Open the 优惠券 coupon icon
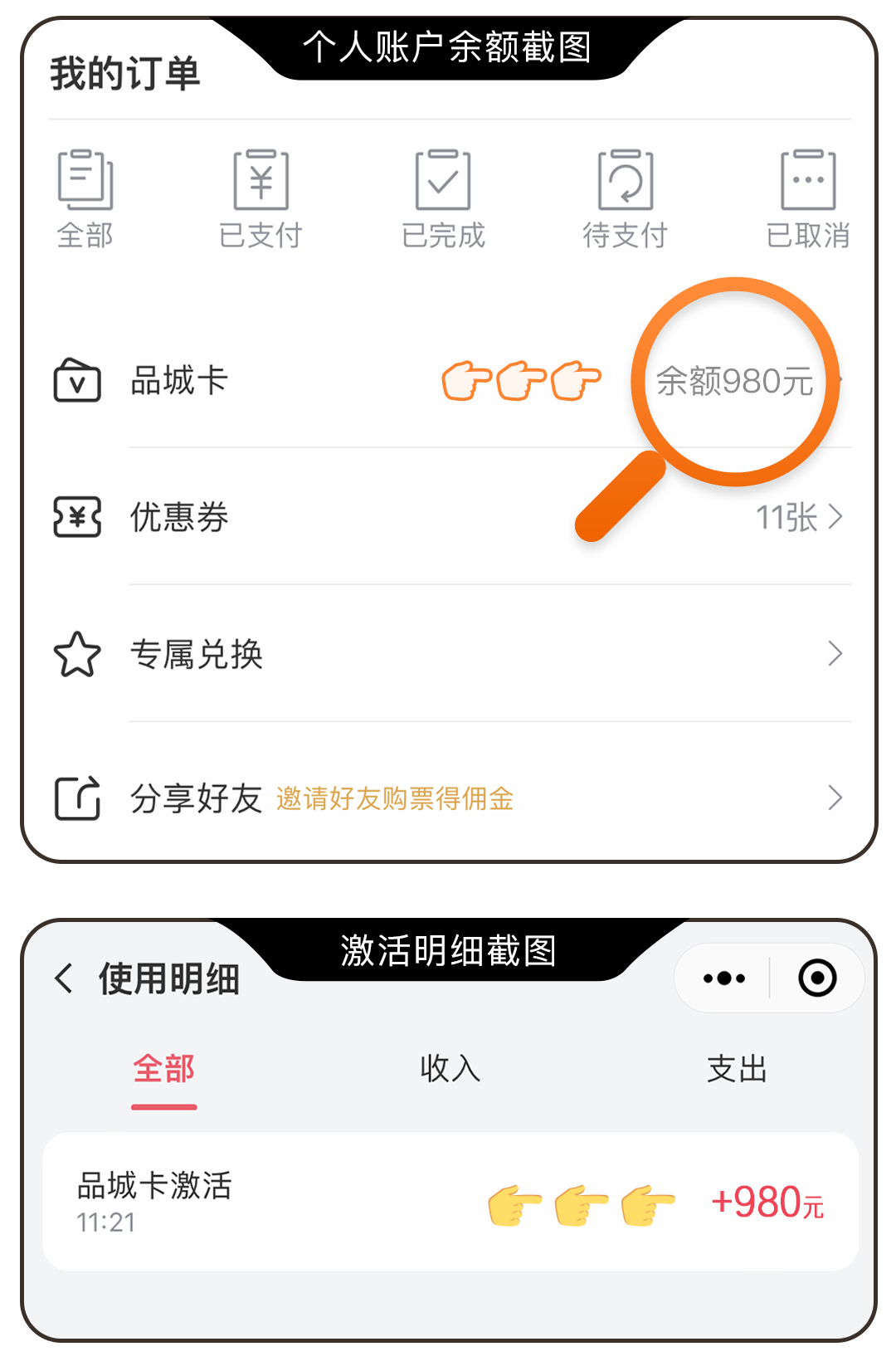This screenshot has height=1366, width=896. (x=76, y=516)
